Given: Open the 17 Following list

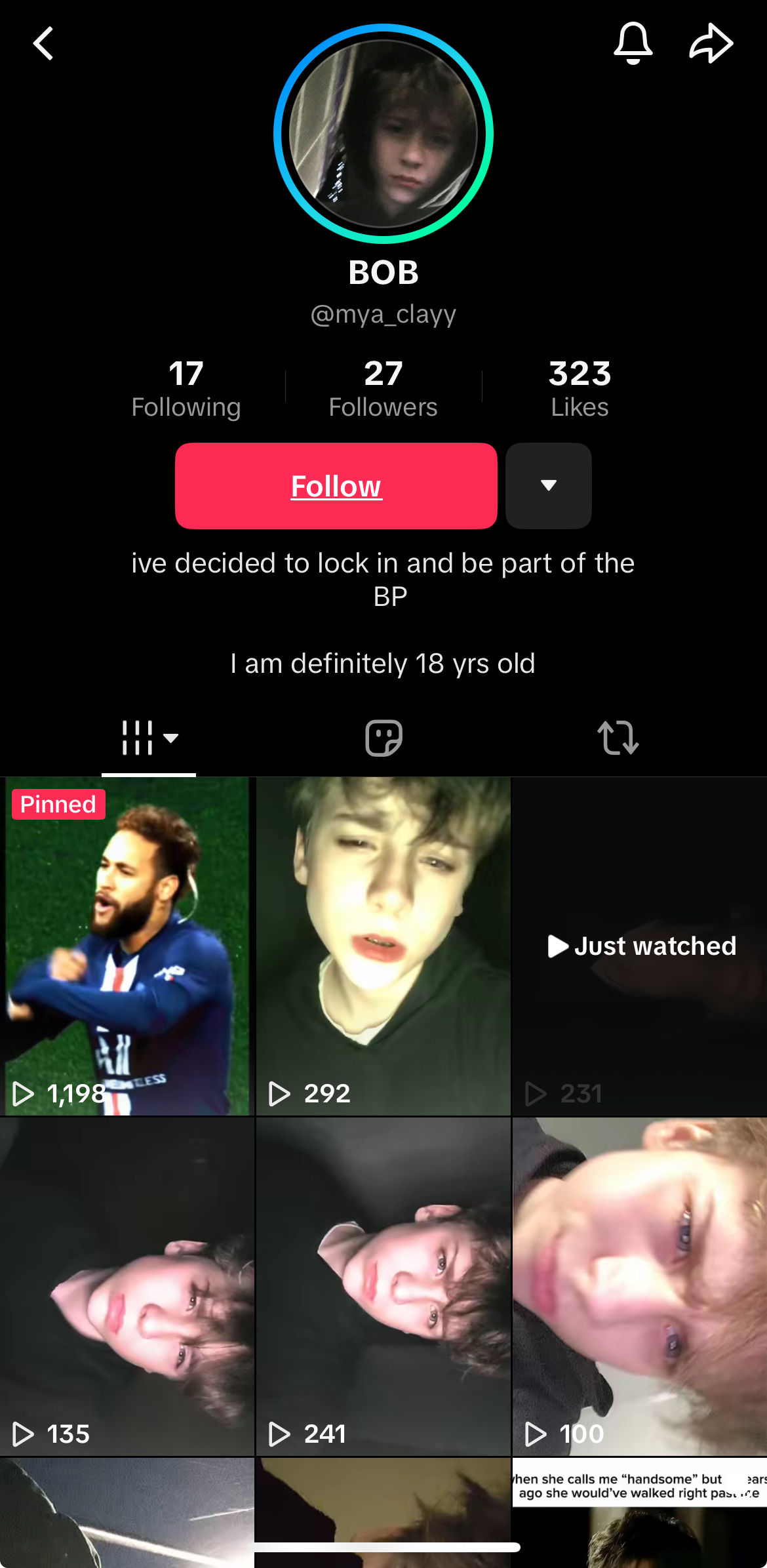Looking at the screenshot, I should point(186,388).
